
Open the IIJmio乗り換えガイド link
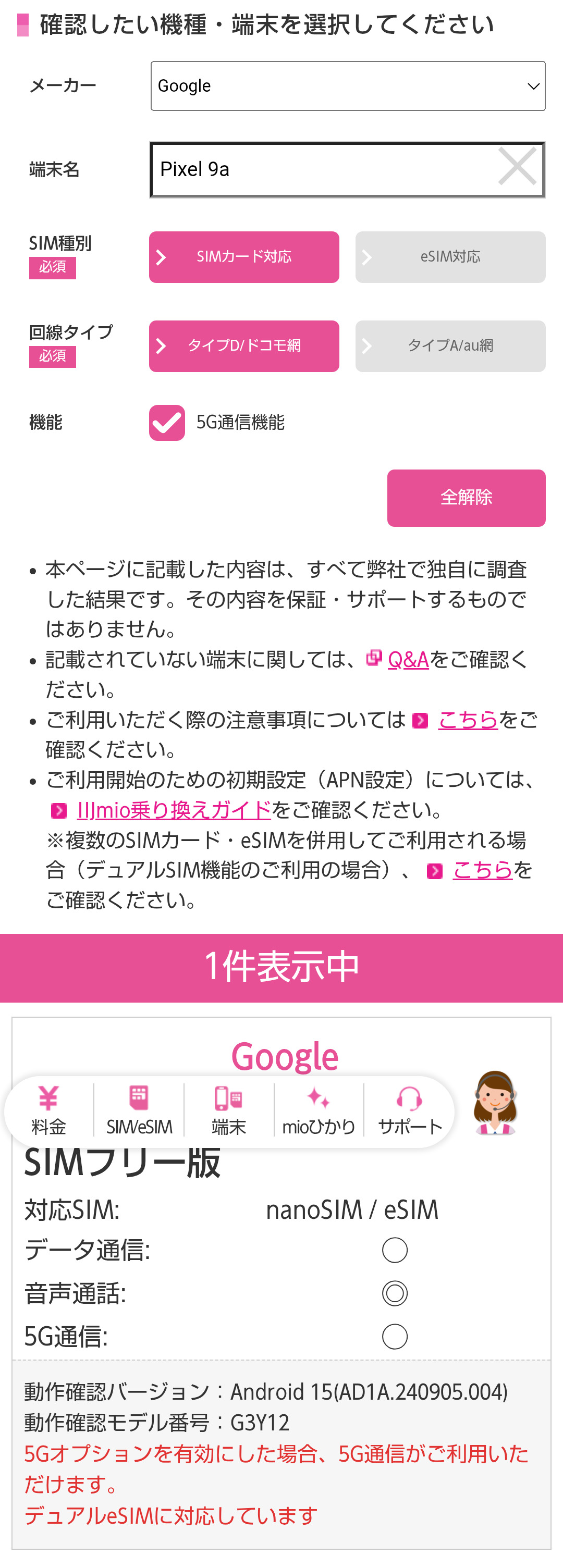coord(174,810)
